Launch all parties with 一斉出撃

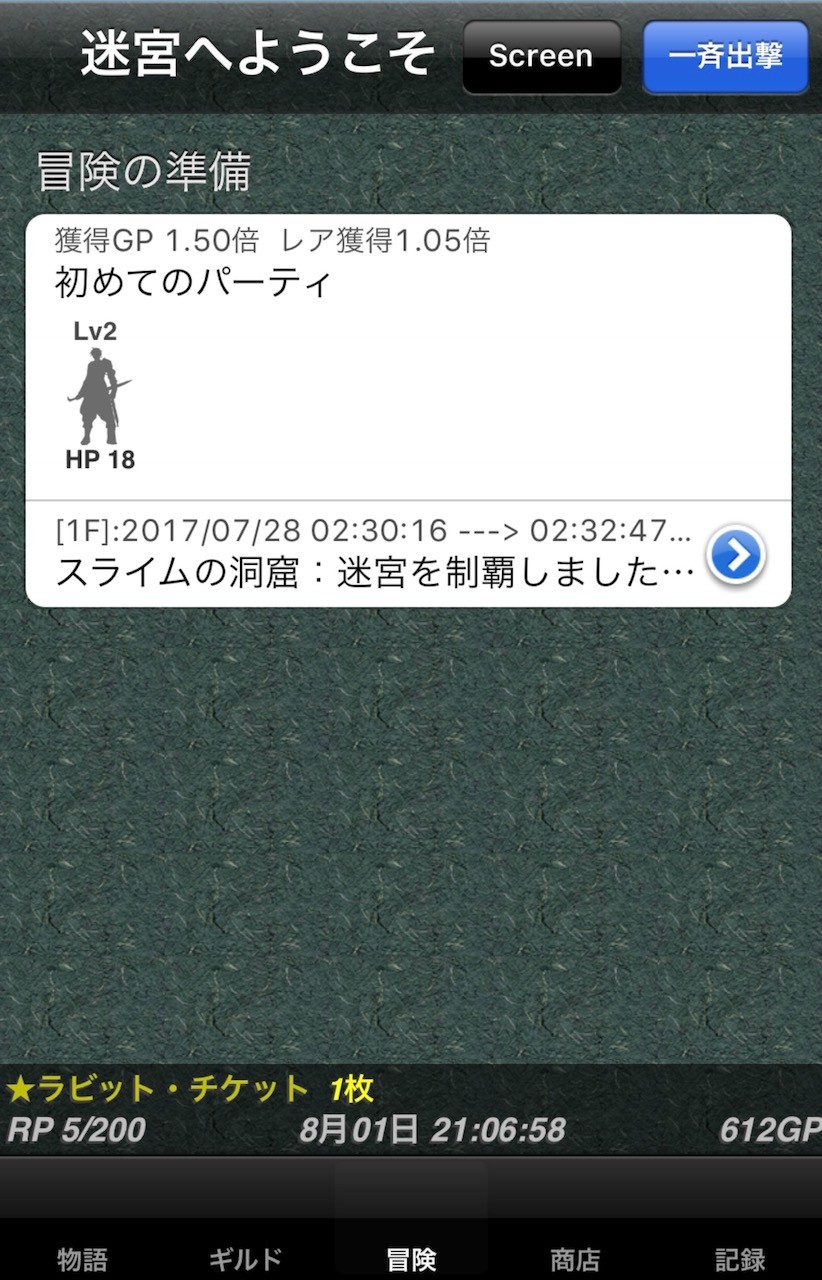[x=725, y=57]
